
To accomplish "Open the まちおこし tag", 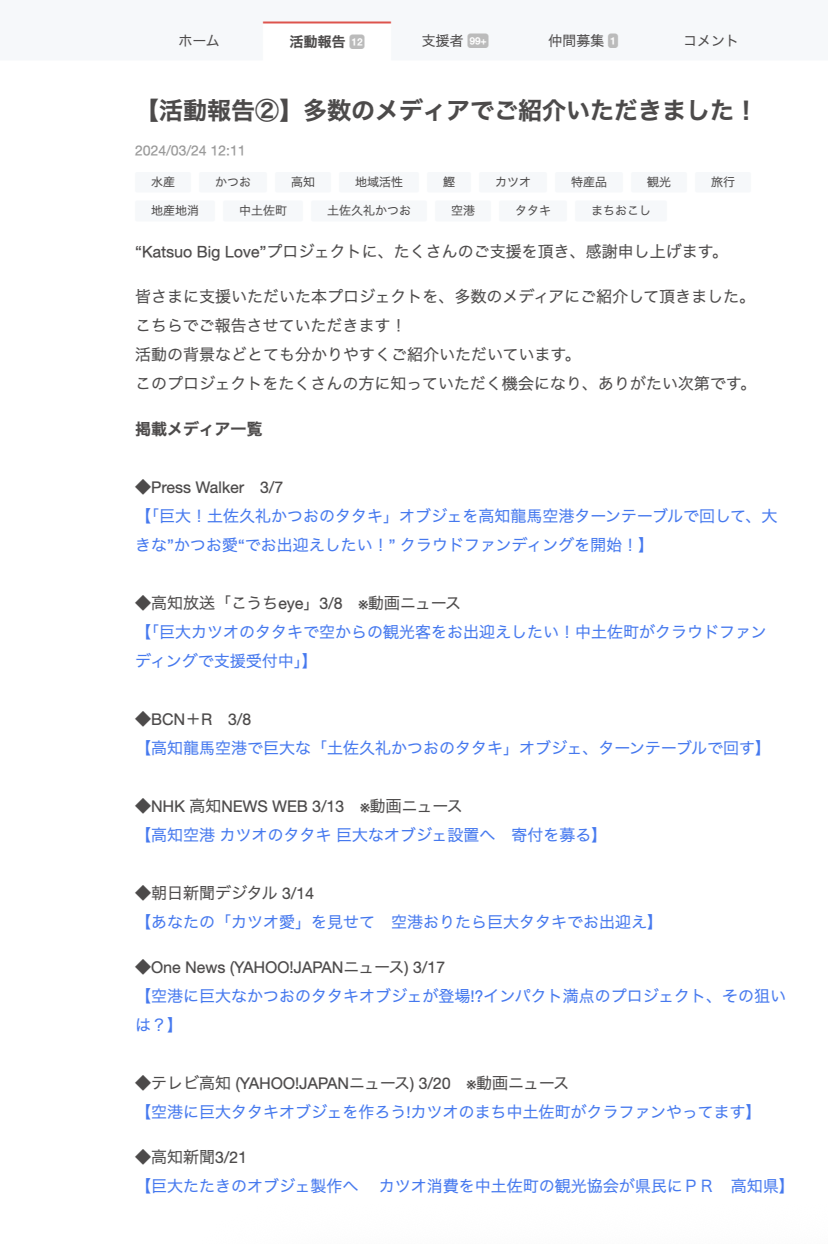I will 620,211.
